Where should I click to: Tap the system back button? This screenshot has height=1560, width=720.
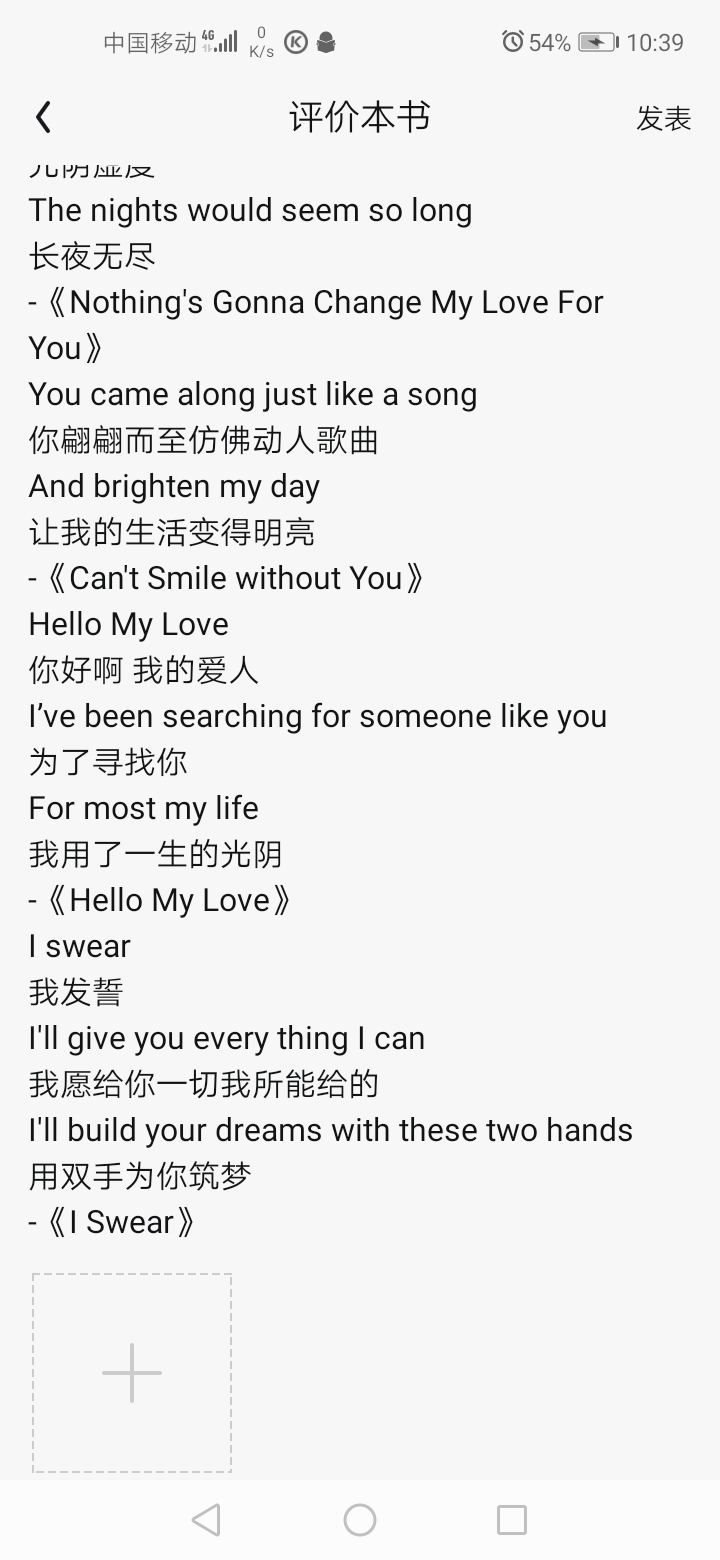tap(206, 1520)
